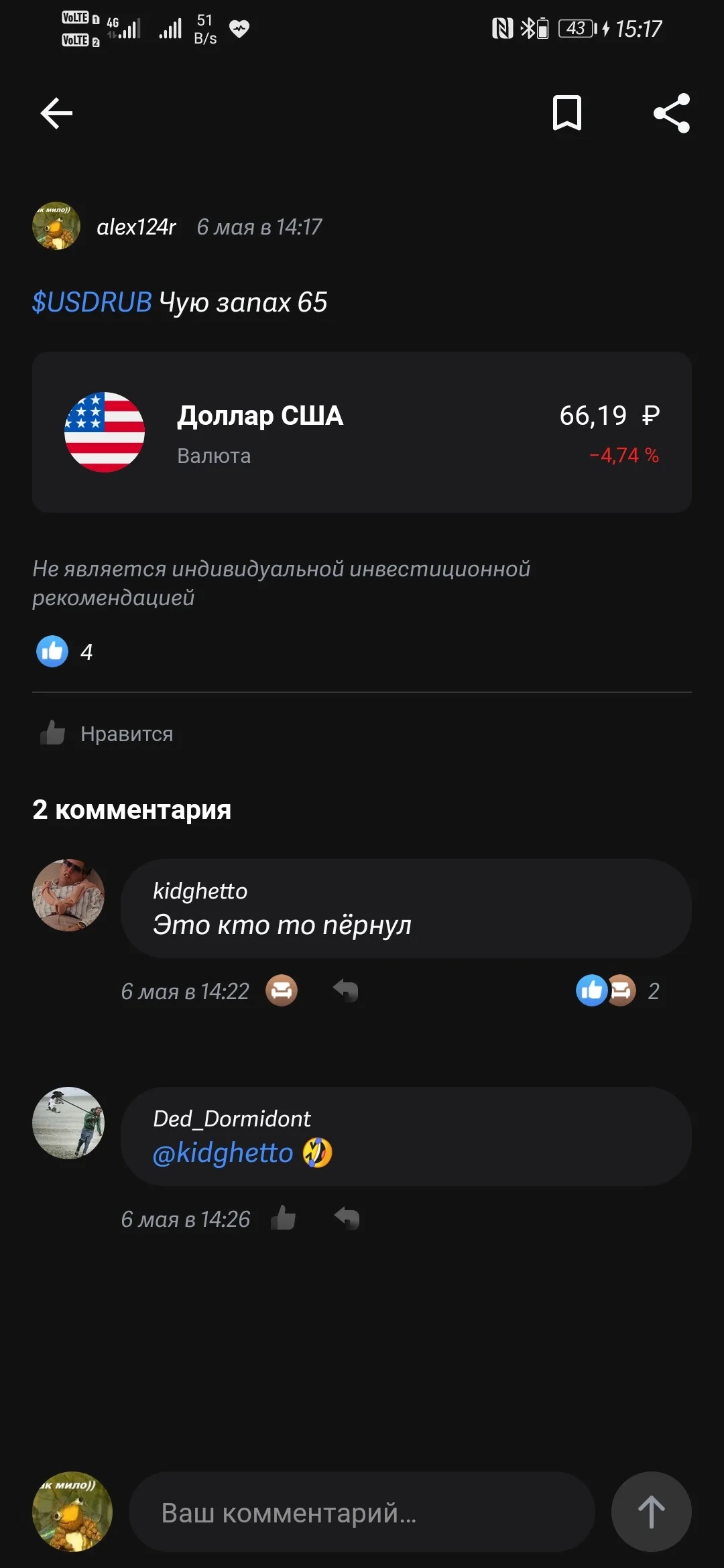Screen dimensions: 724x1568
Task: Open the $USDRUB ticker link
Action: coord(92,302)
